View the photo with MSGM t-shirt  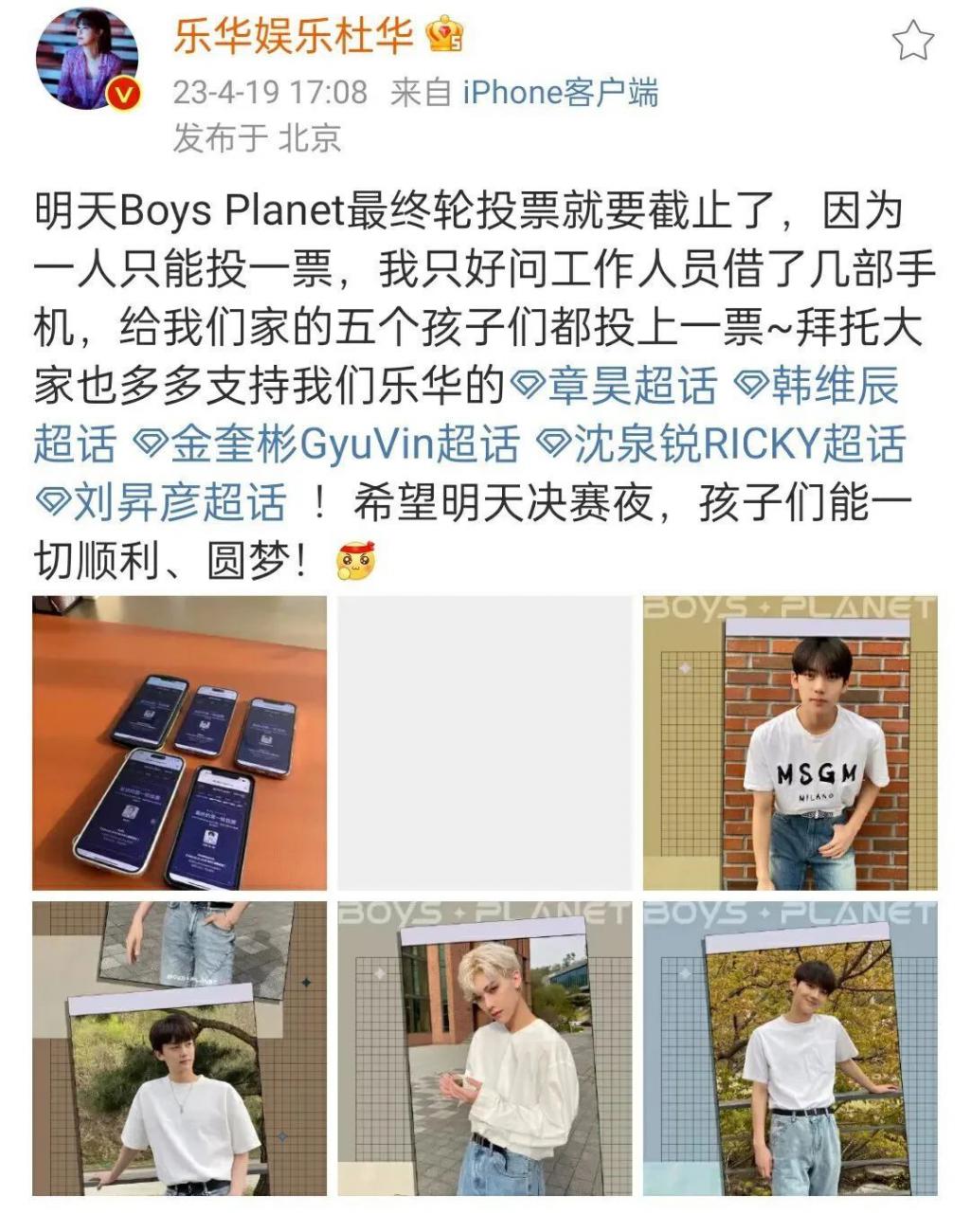[790, 743]
